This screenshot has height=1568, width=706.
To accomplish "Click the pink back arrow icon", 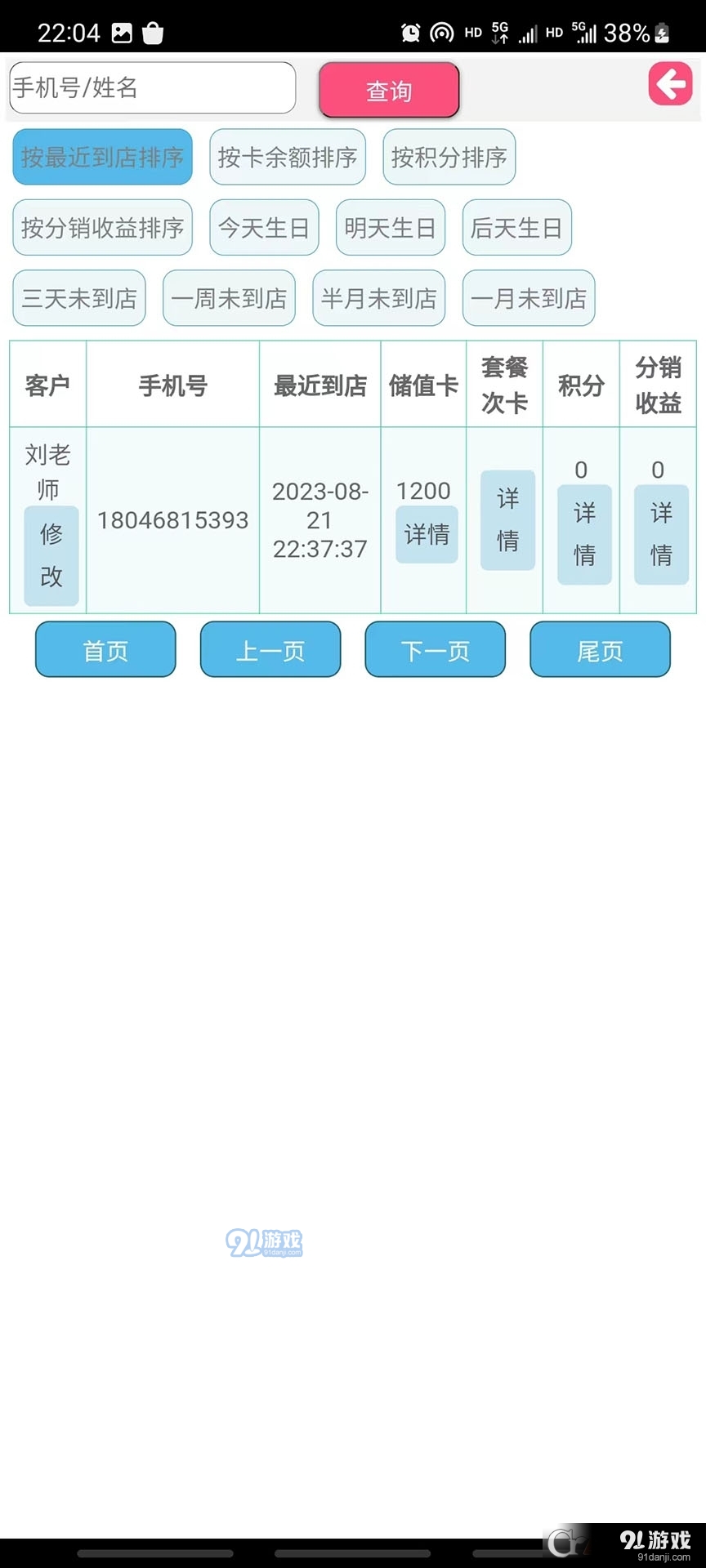I will click(x=669, y=82).
